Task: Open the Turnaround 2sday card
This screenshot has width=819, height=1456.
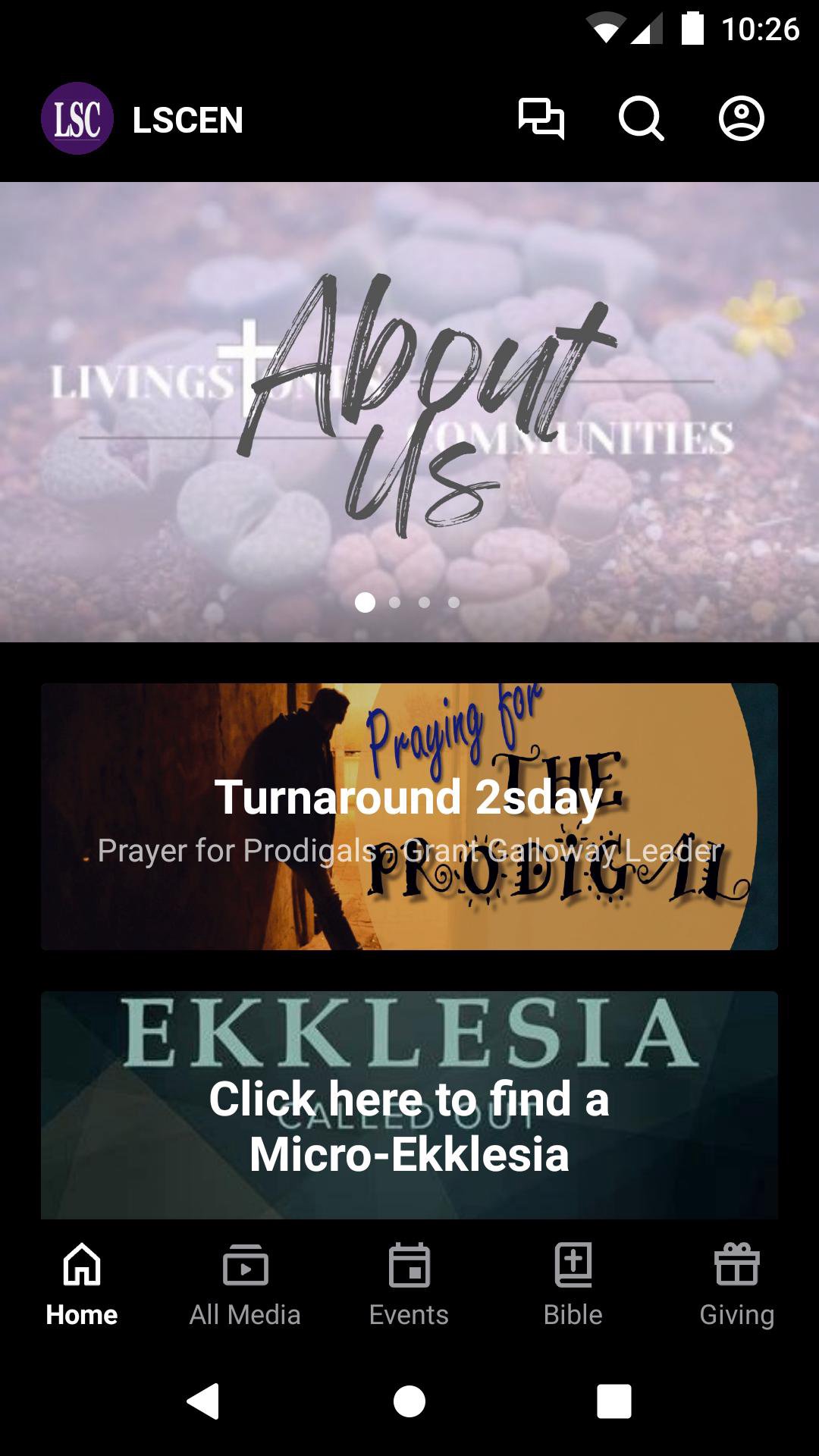Action: 409,817
